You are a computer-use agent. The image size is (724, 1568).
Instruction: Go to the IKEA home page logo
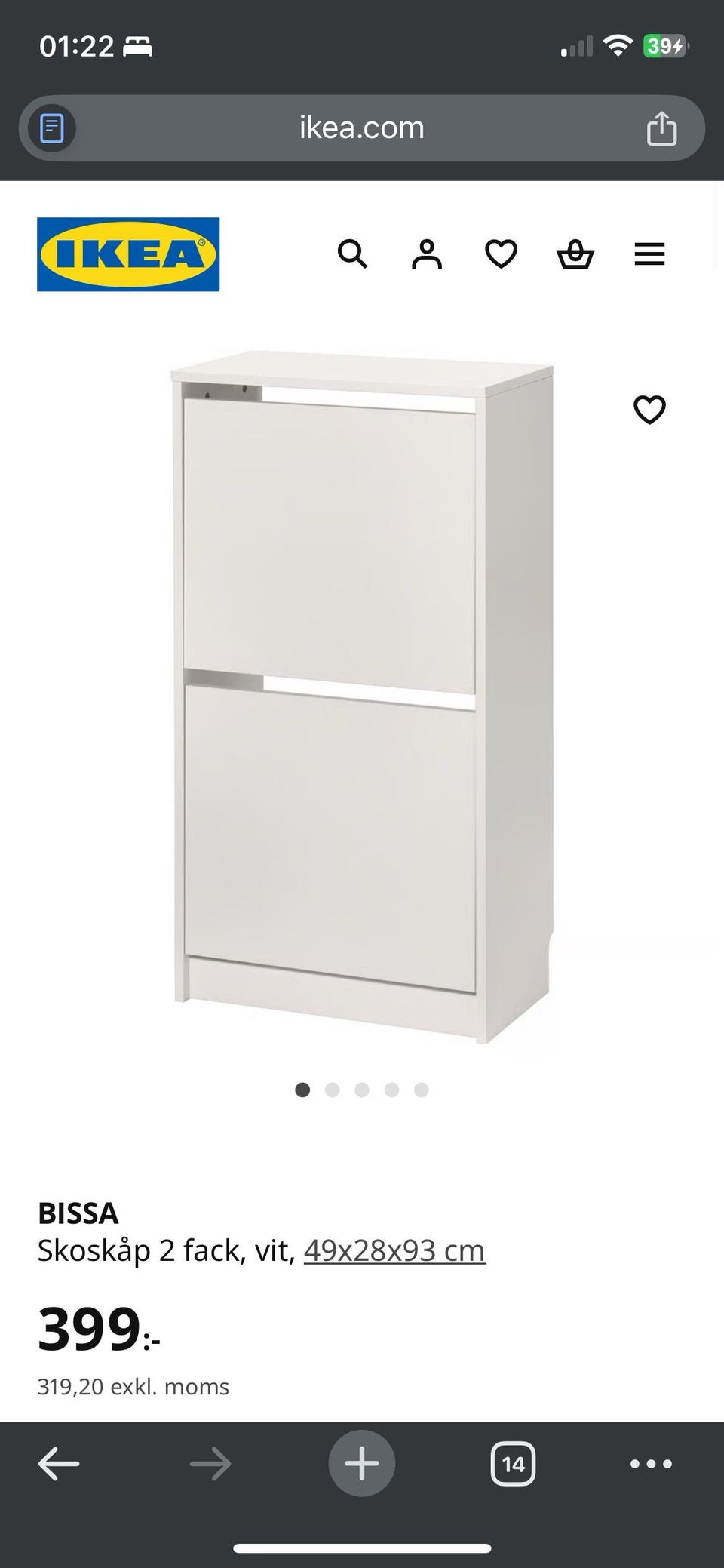point(128,254)
